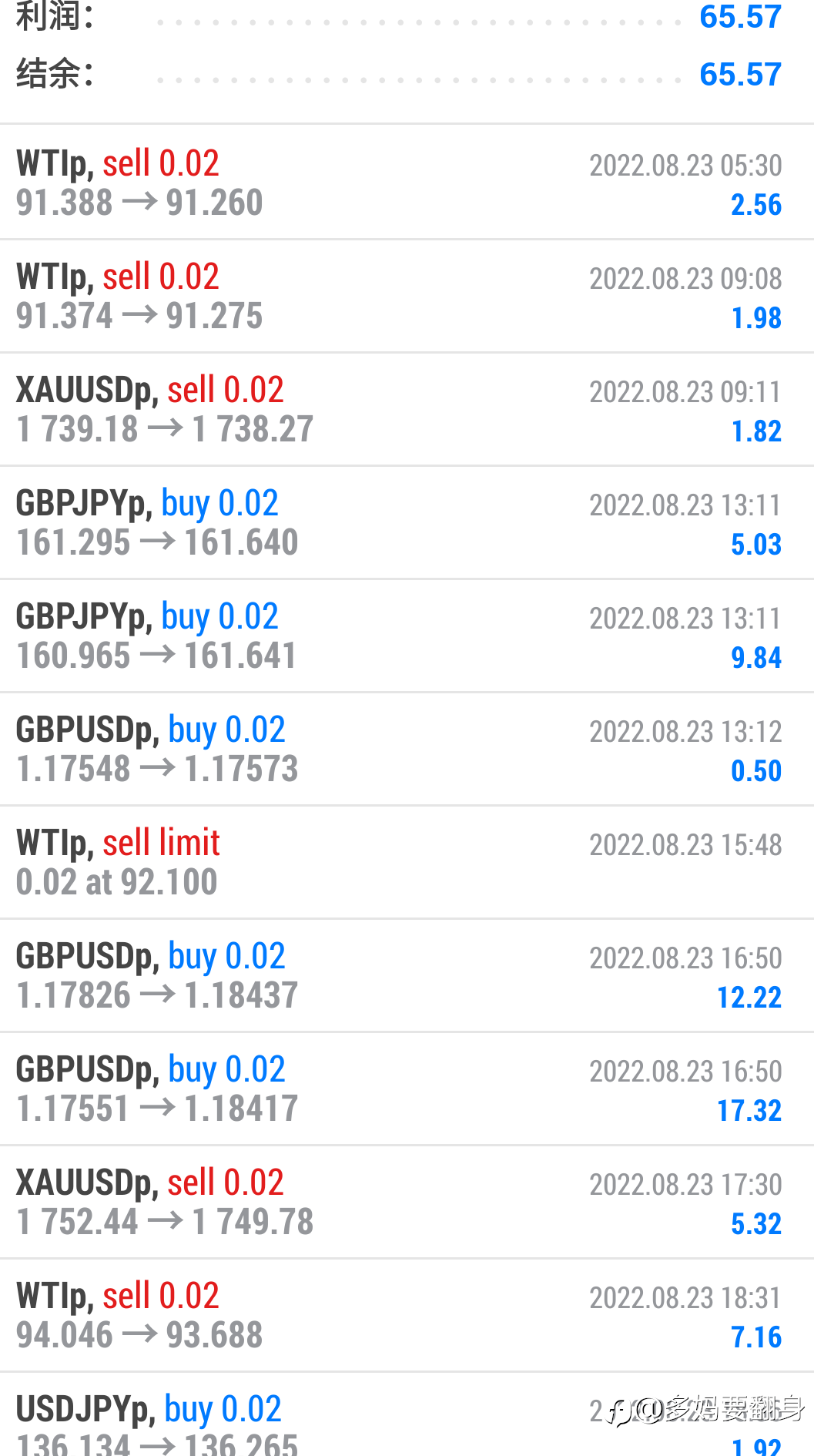Viewport: 814px width, 1456px height.
Task: Open the XAUUSDp sell trade with profit 1.82
Action: [x=407, y=409]
